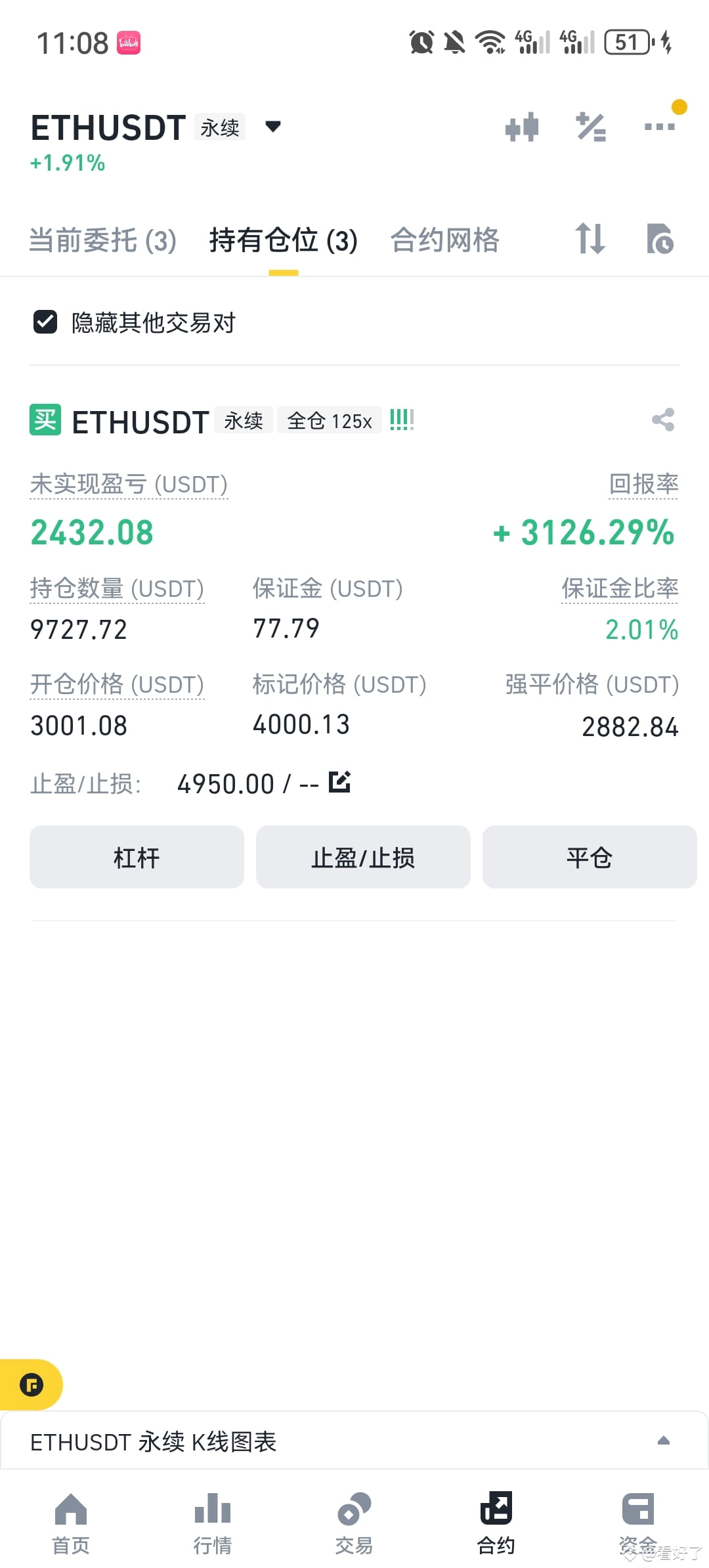Click the transfer arrows icon near tabs

pos(590,240)
